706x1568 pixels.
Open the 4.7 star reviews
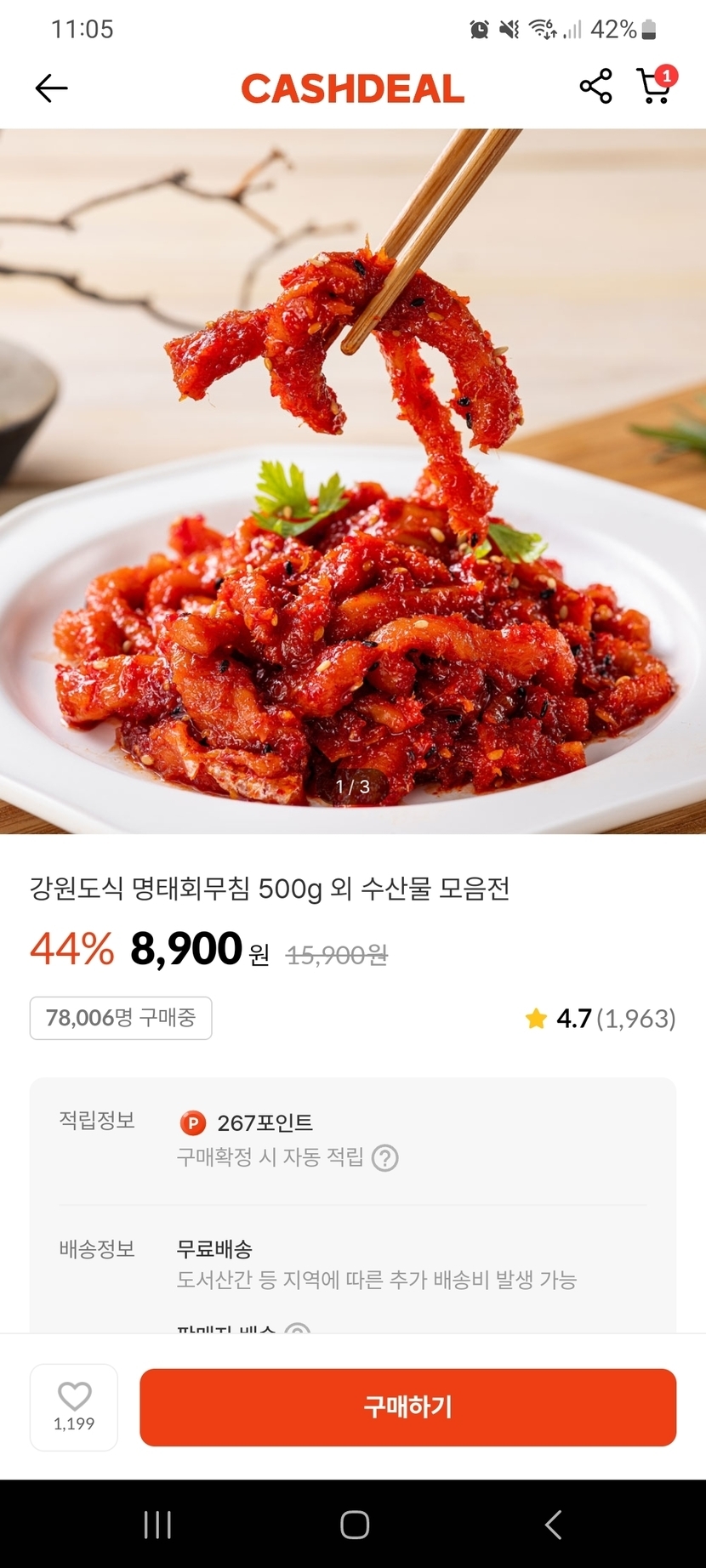(x=601, y=1018)
